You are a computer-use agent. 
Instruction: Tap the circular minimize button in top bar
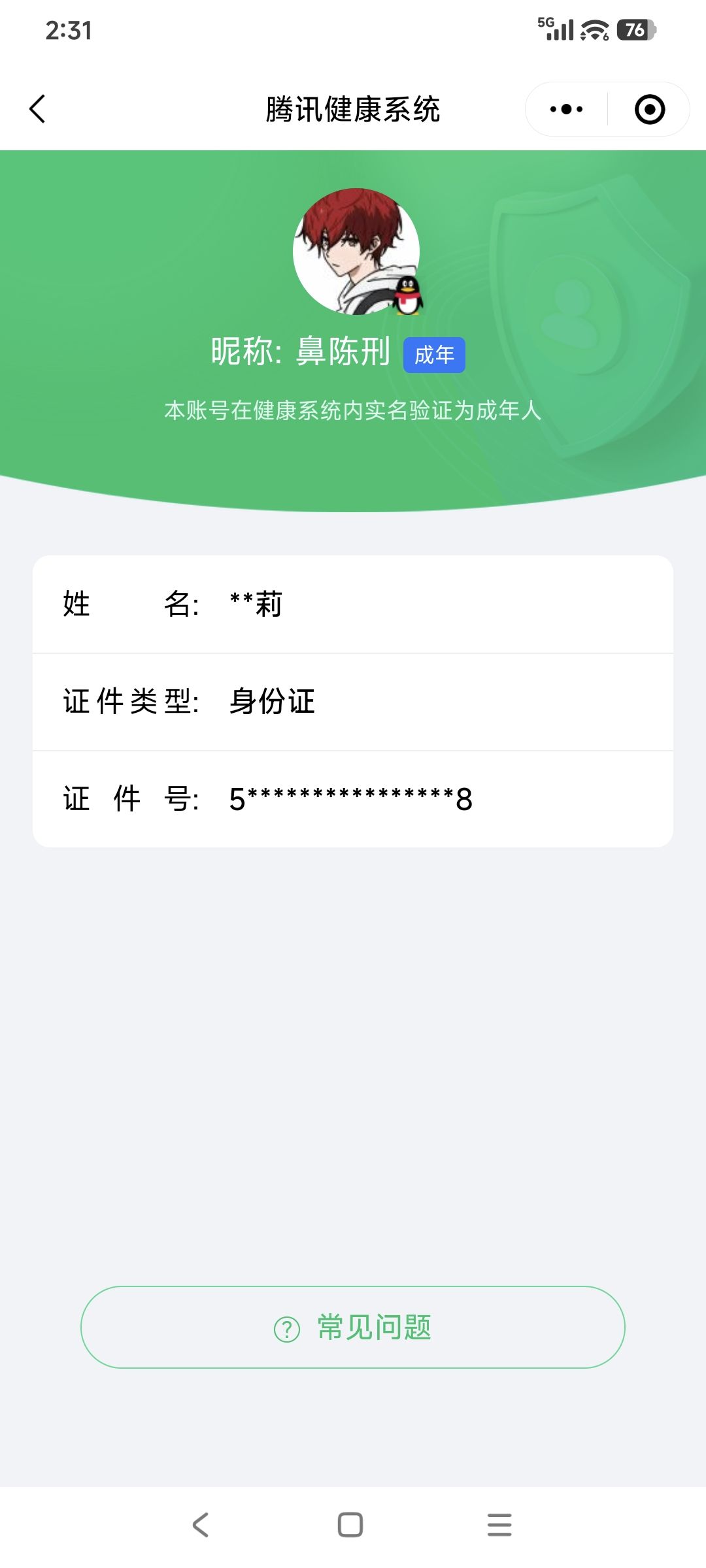(650, 109)
